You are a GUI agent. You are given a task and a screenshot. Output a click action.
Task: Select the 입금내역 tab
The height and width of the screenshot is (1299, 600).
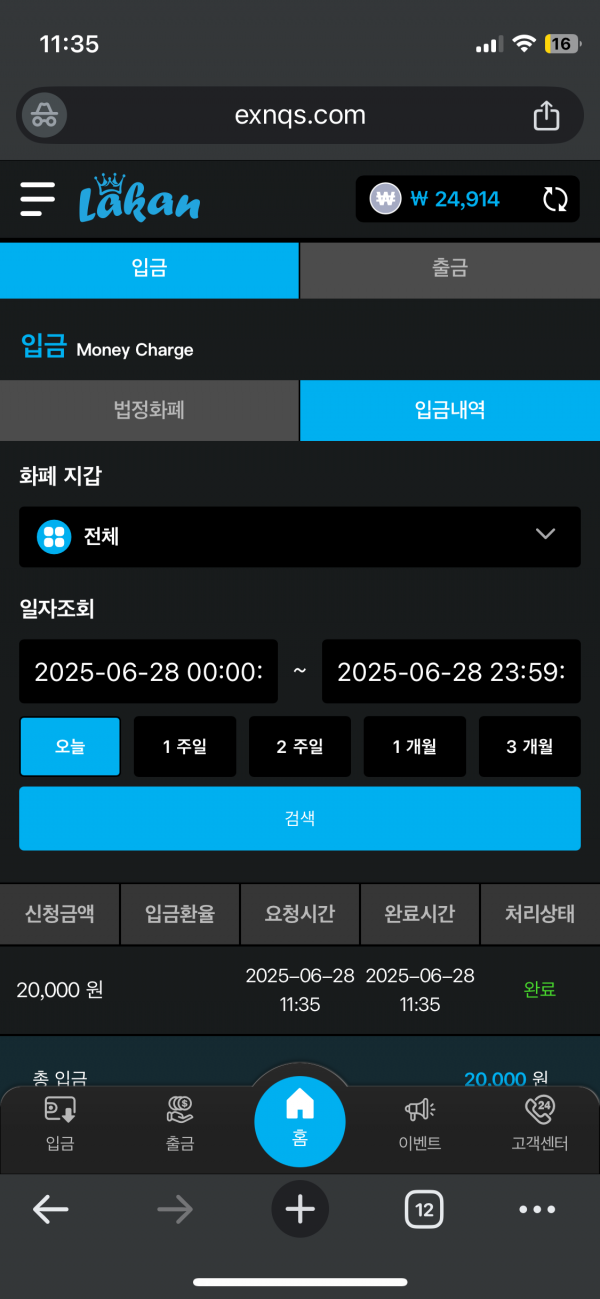pos(449,410)
